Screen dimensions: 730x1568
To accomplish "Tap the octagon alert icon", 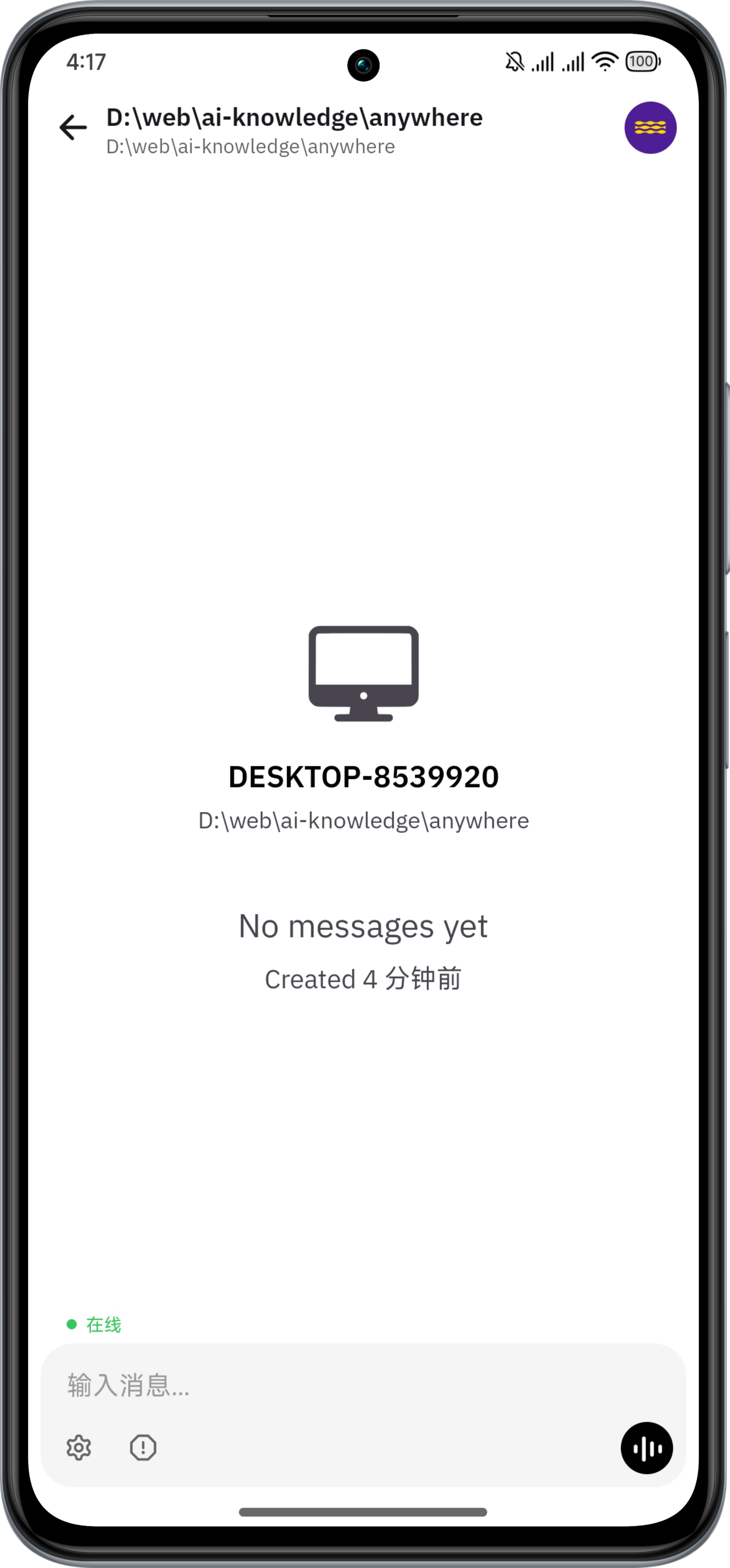I will pyautogui.click(x=143, y=1448).
